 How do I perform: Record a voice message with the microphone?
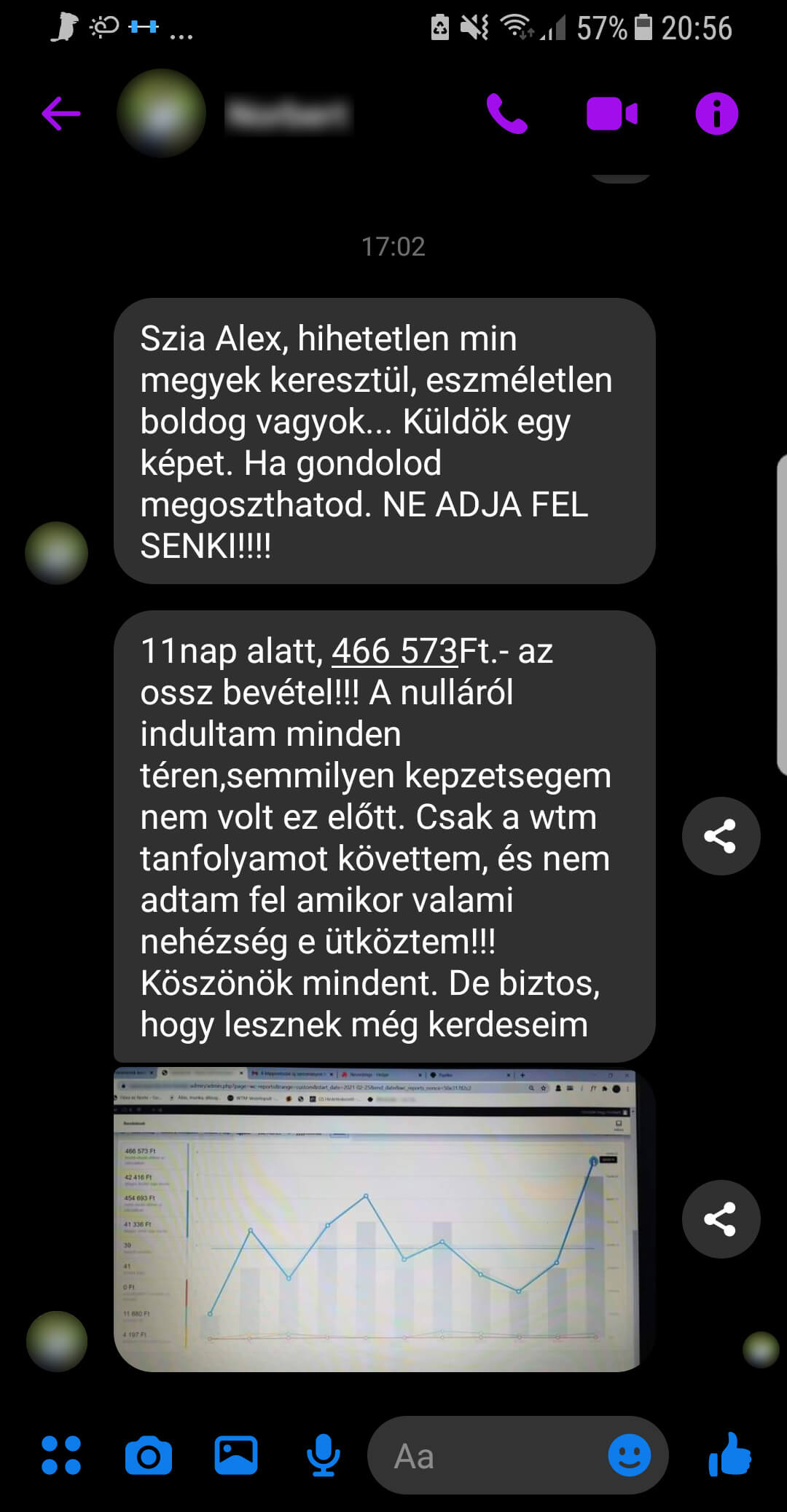tap(323, 1455)
